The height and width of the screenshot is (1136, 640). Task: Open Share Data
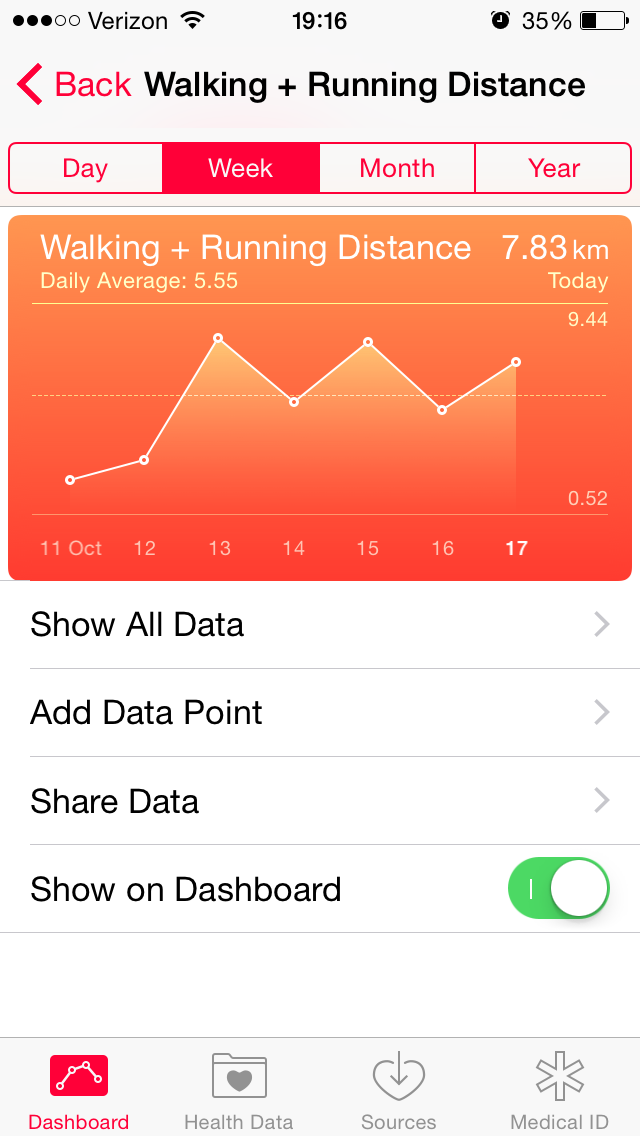click(320, 801)
